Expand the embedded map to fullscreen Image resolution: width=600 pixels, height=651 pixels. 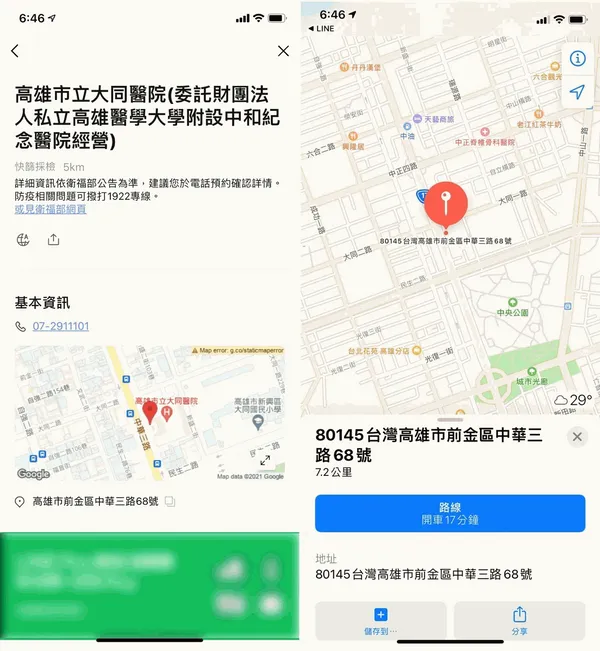265,460
